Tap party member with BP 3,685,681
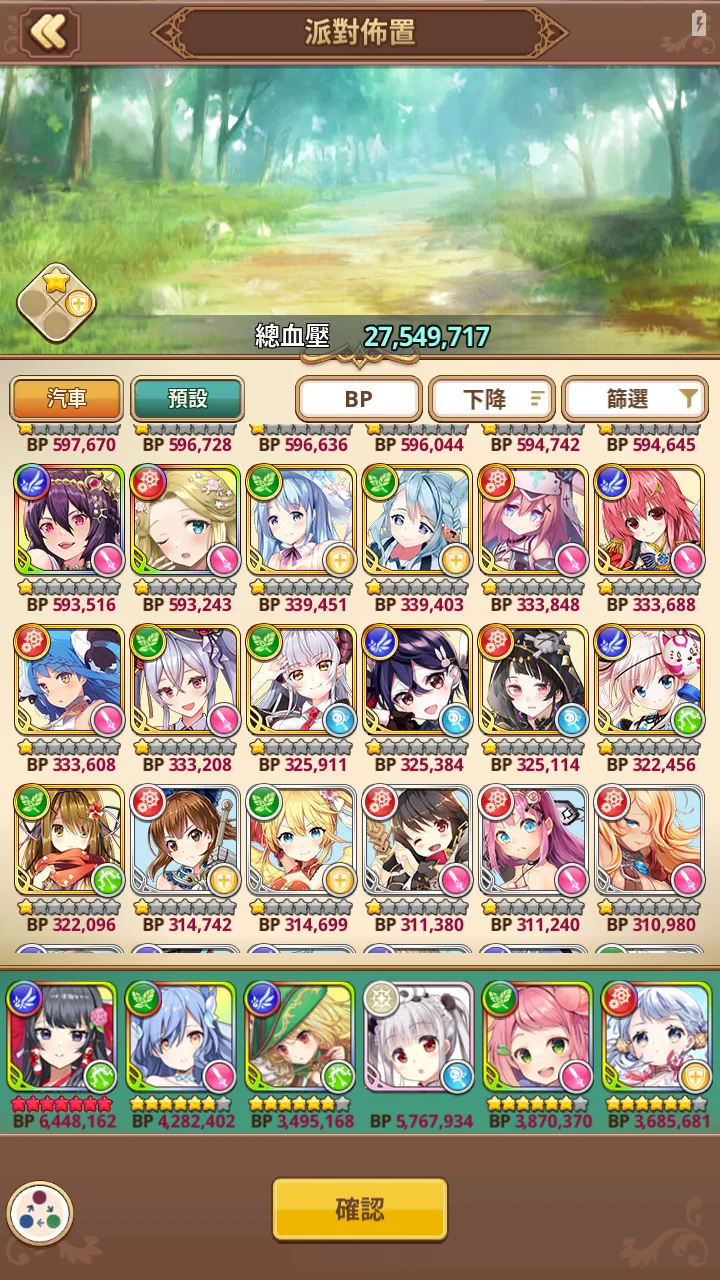The width and height of the screenshot is (720, 1280). coord(656,1038)
